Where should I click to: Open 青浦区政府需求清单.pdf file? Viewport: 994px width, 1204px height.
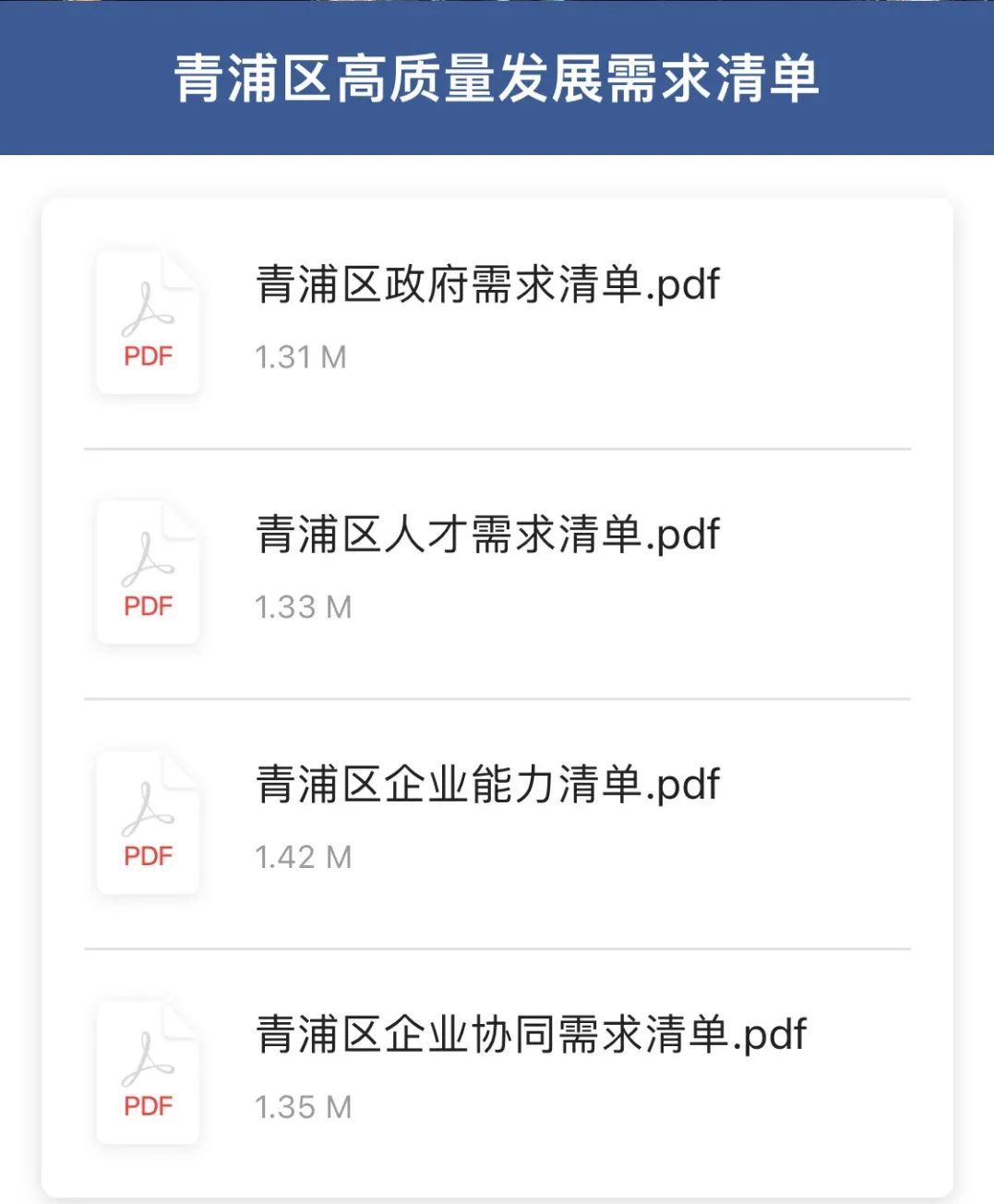tap(486, 285)
